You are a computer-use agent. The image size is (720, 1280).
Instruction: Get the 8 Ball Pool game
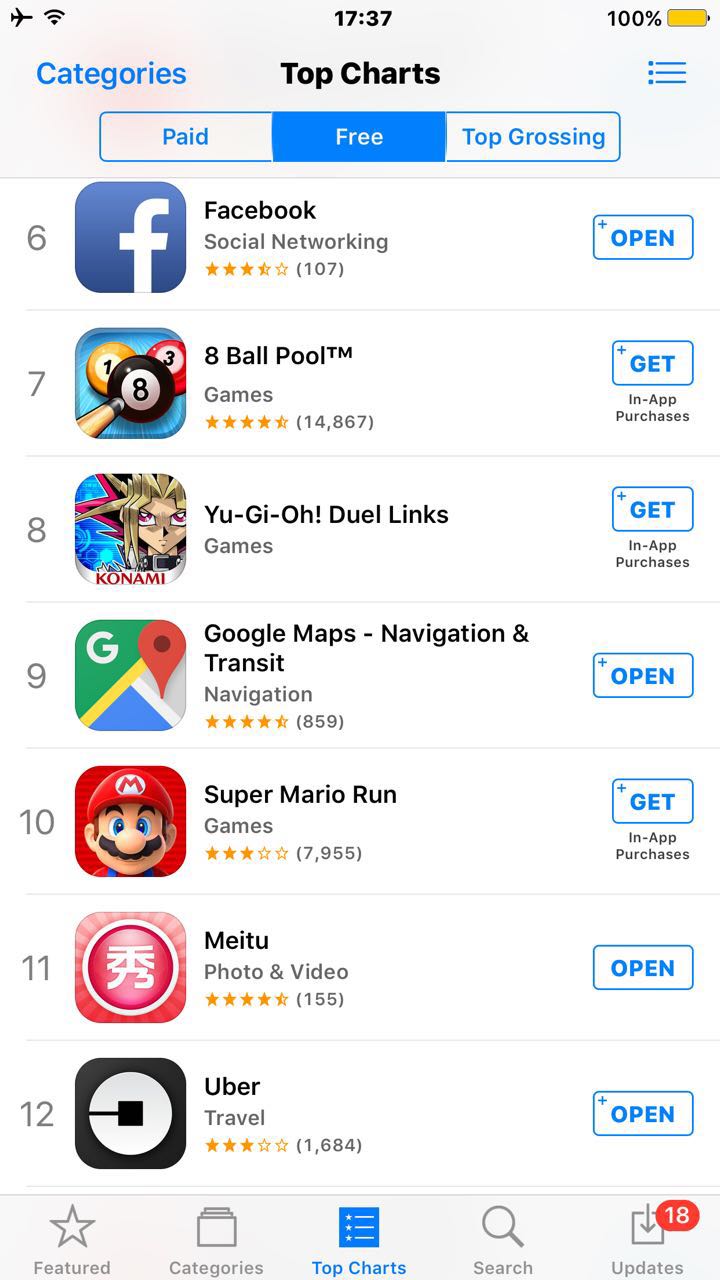click(652, 364)
